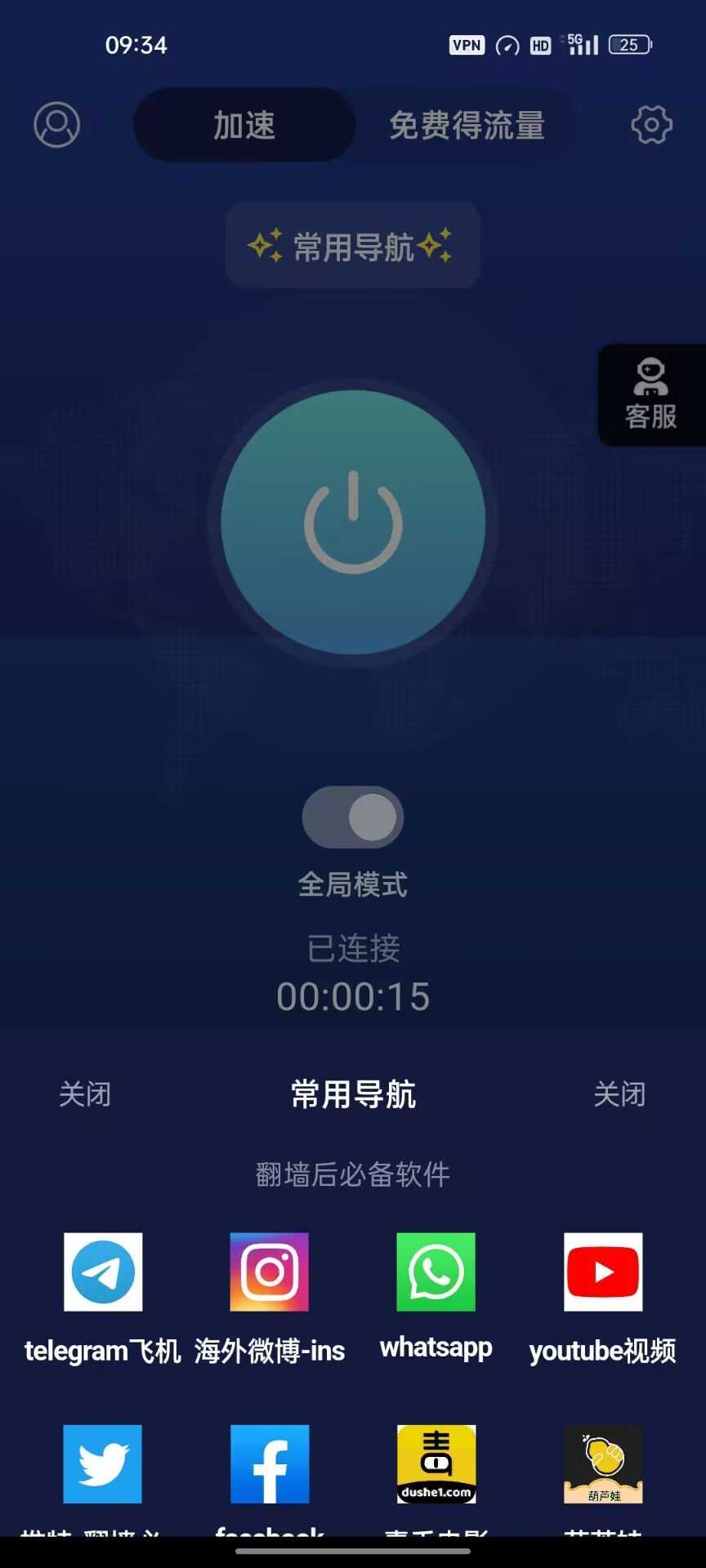Open the Facebook shortcut
This screenshot has width=706, height=1568.
coord(270,1464)
